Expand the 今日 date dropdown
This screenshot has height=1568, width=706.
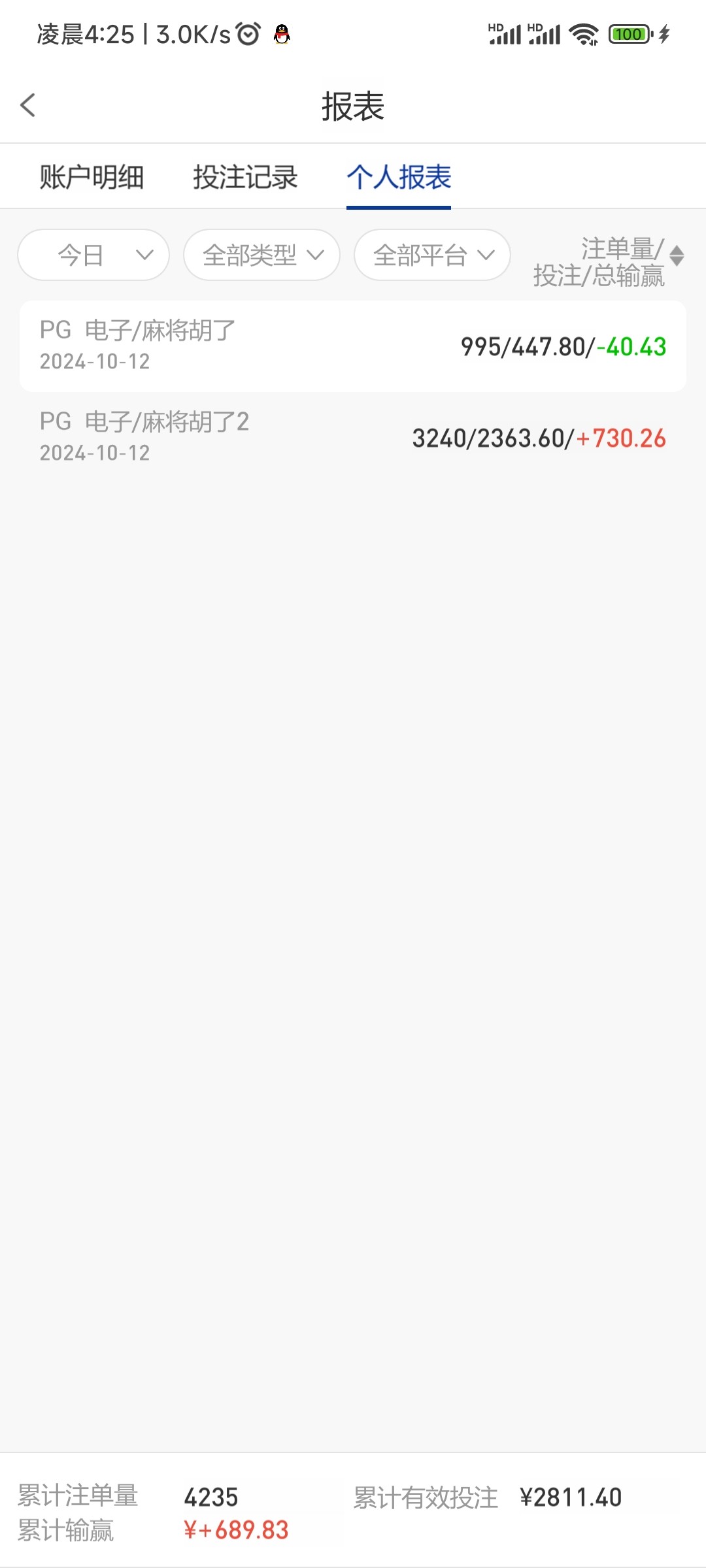point(93,255)
